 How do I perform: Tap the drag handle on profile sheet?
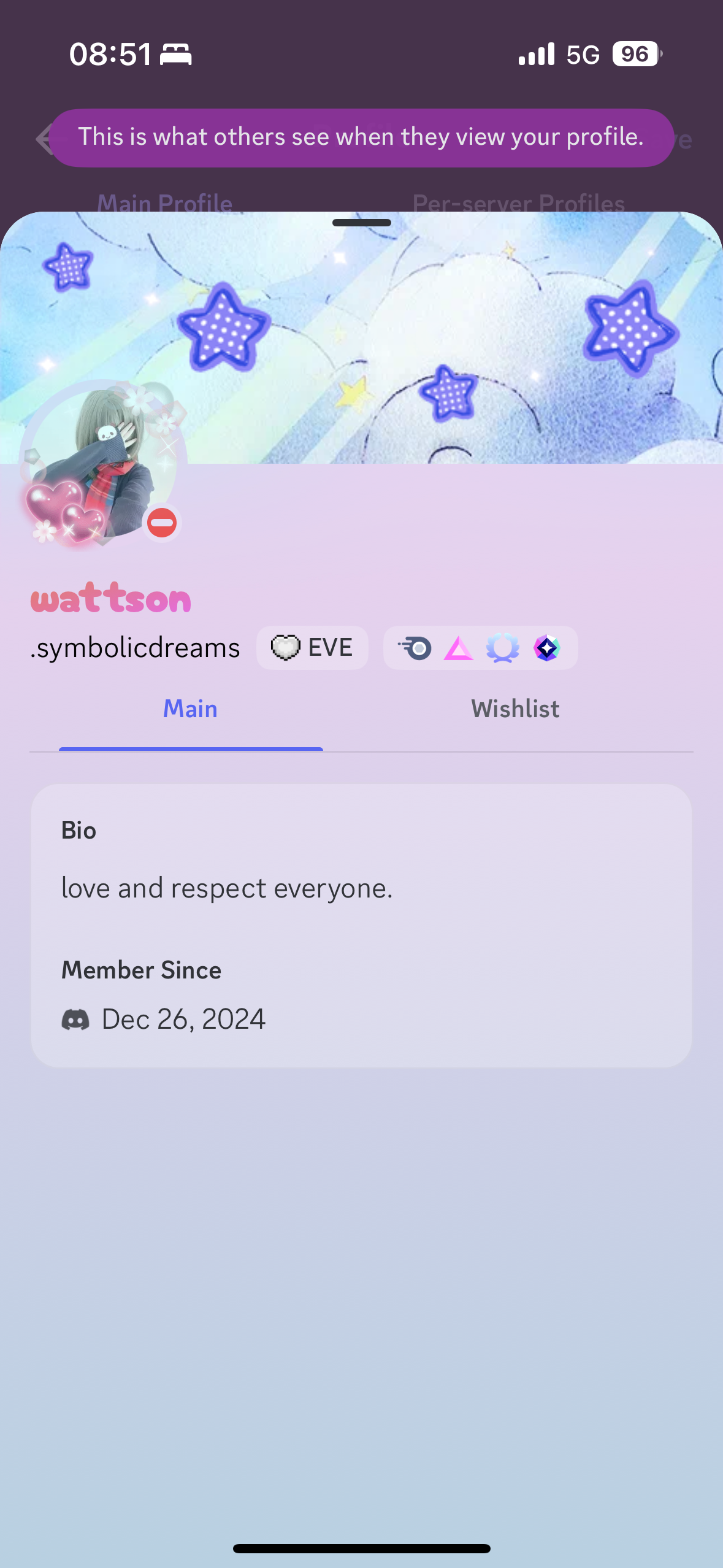361,223
